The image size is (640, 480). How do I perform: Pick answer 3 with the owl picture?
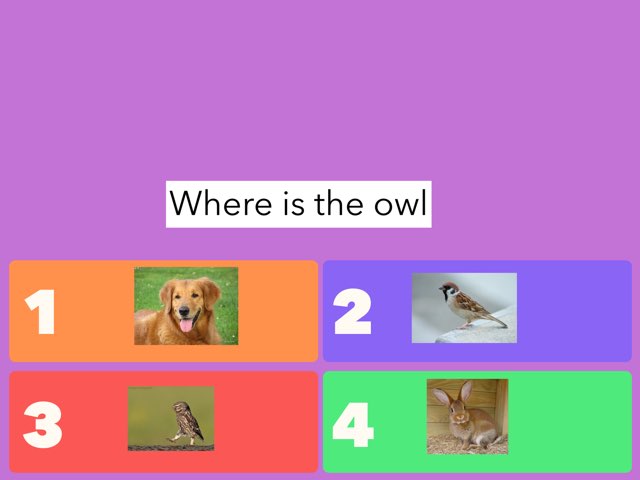tap(164, 421)
